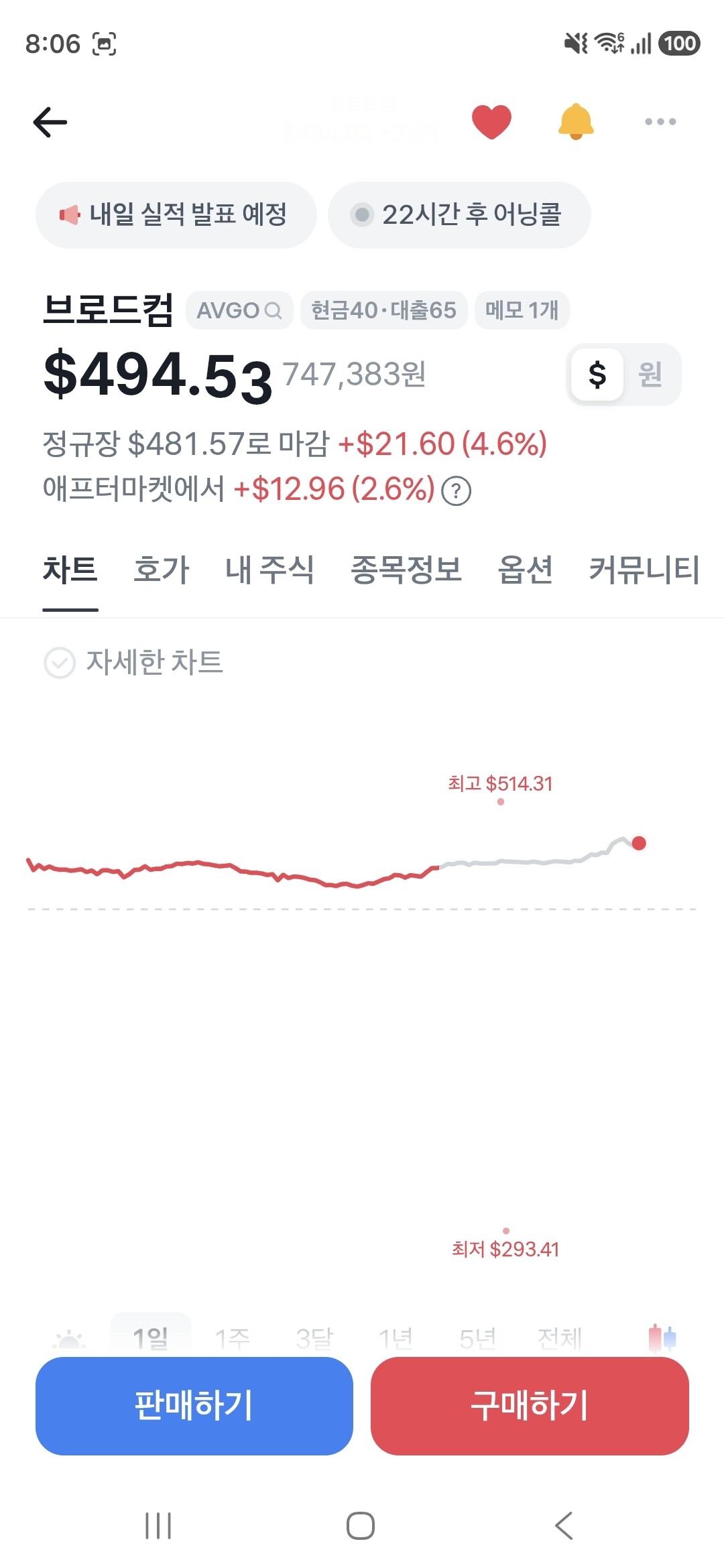Open the 옵션 tab
This screenshot has width=724, height=1568.
(526, 570)
